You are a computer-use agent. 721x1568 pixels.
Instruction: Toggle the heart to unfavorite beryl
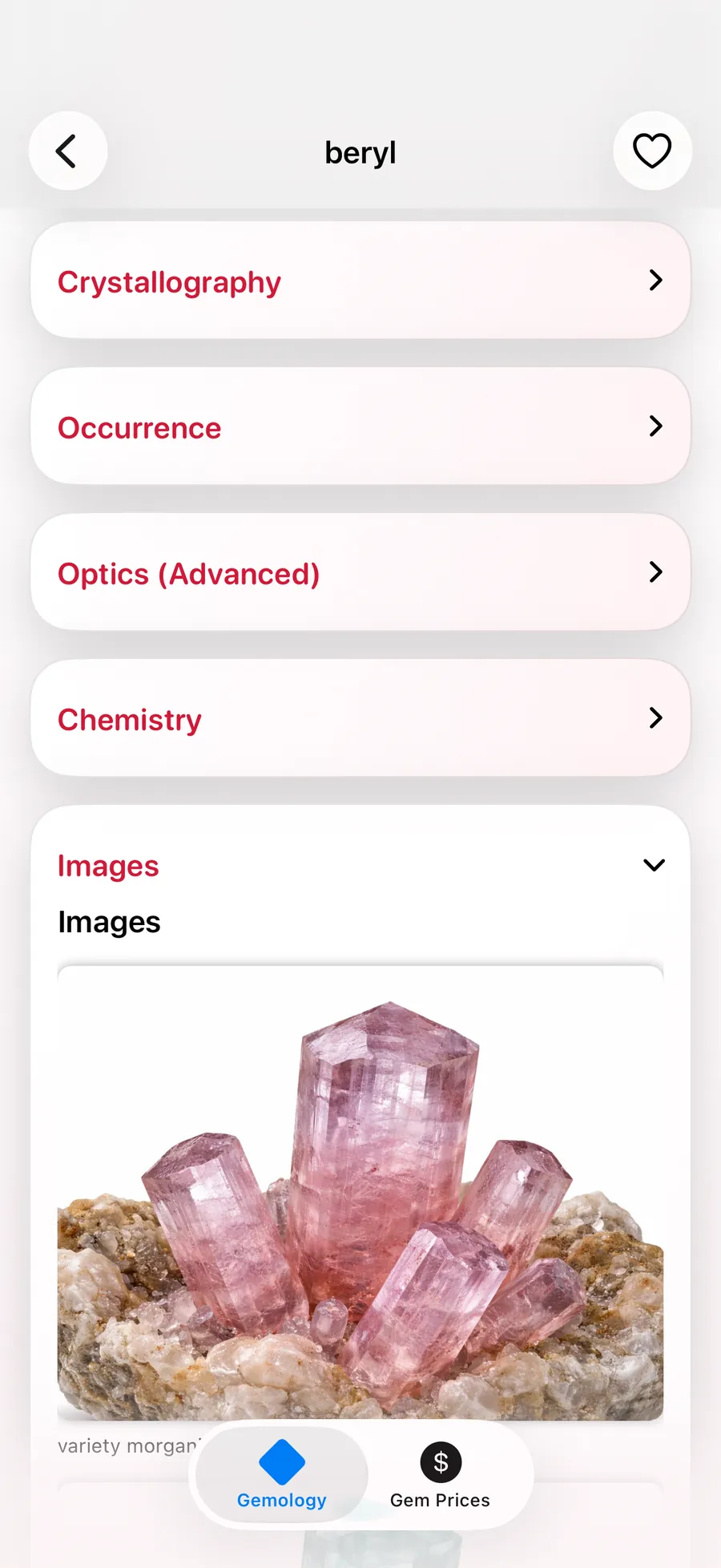pos(651,151)
